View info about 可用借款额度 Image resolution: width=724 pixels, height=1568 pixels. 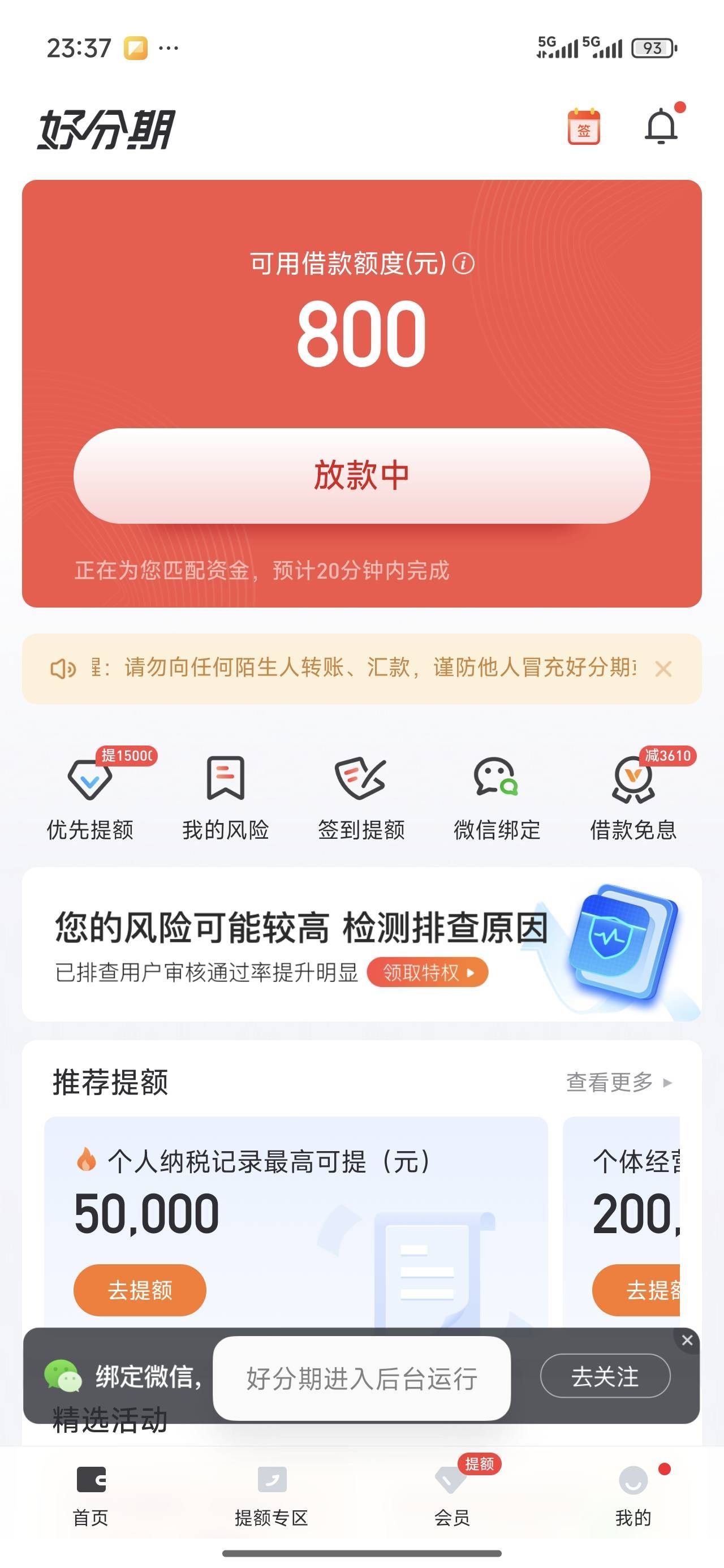click(464, 264)
